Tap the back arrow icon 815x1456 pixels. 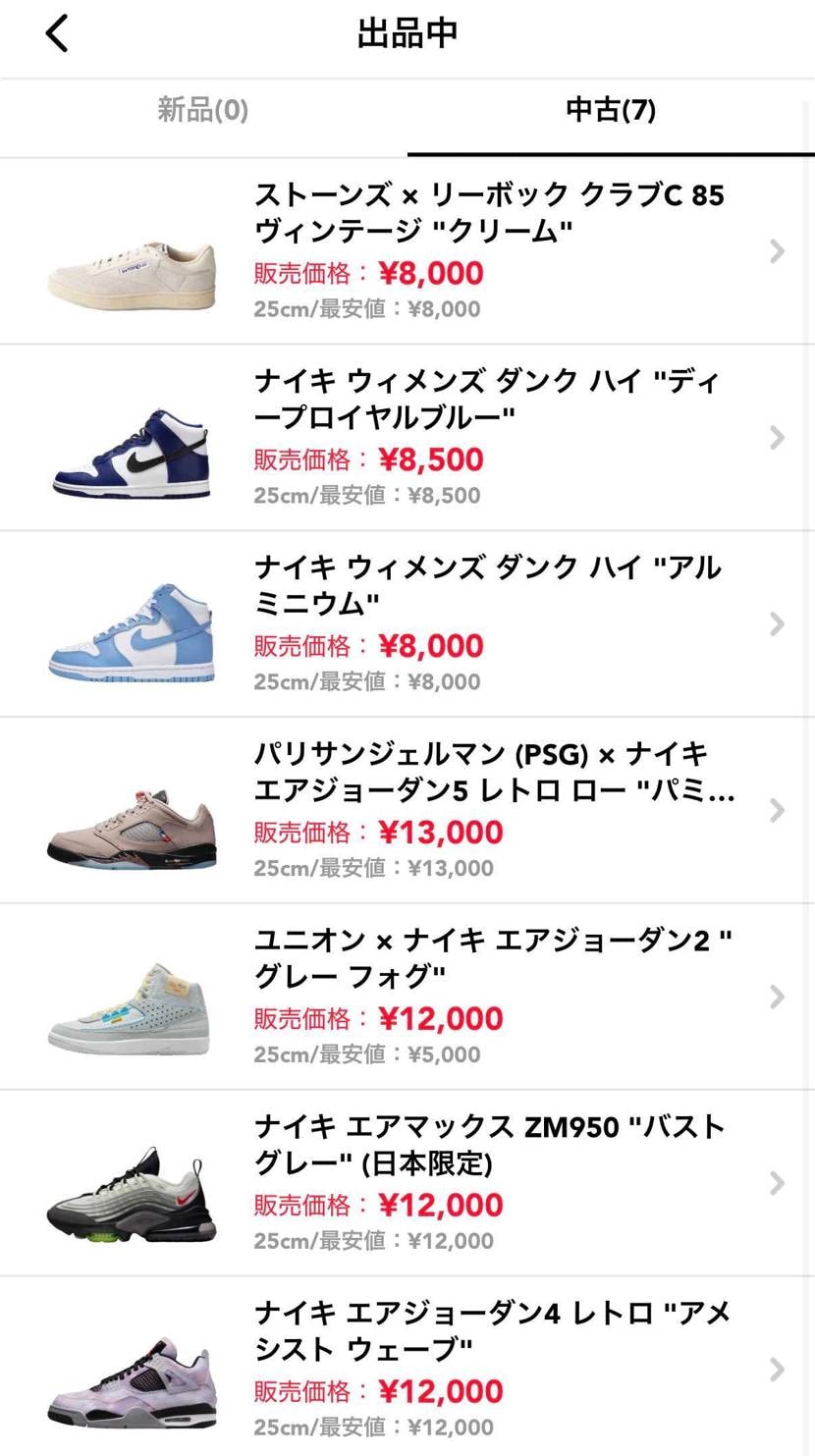(x=56, y=31)
